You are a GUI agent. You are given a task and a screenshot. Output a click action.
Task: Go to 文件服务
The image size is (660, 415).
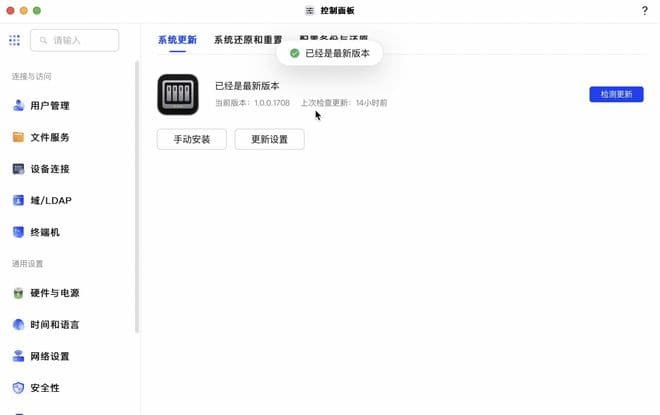coord(49,137)
